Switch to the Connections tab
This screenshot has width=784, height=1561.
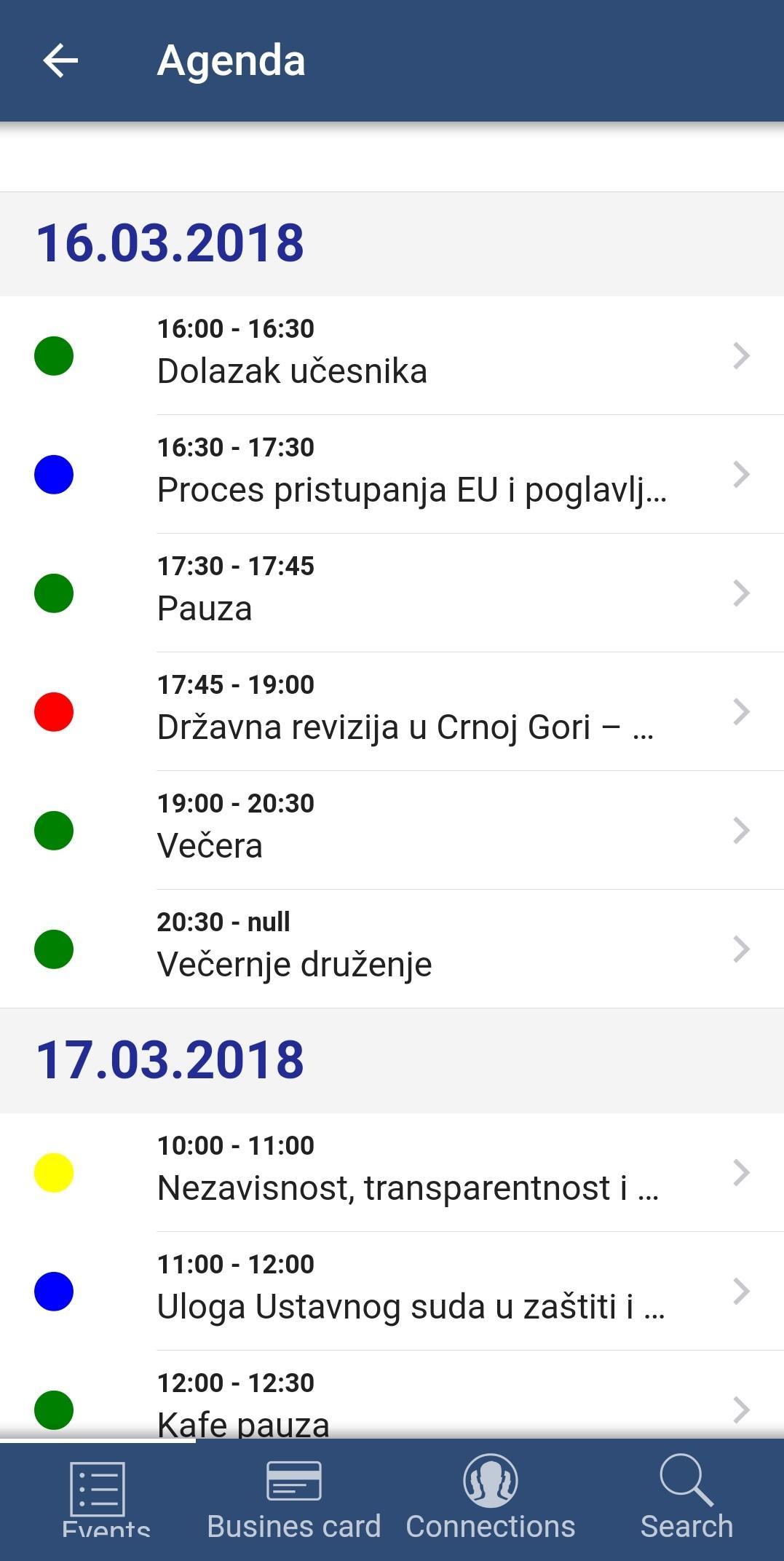click(x=489, y=1500)
